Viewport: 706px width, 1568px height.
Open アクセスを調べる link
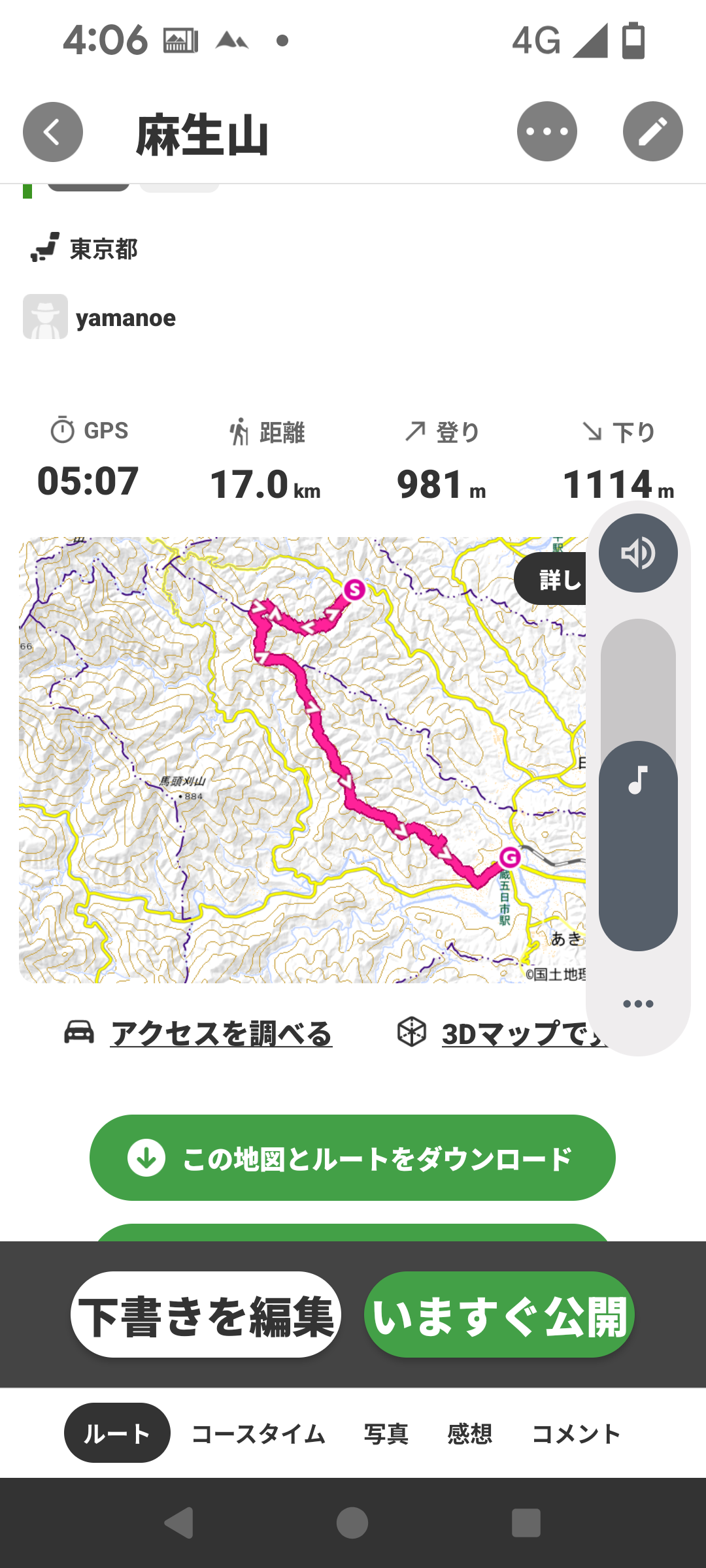coord(221,1034)
